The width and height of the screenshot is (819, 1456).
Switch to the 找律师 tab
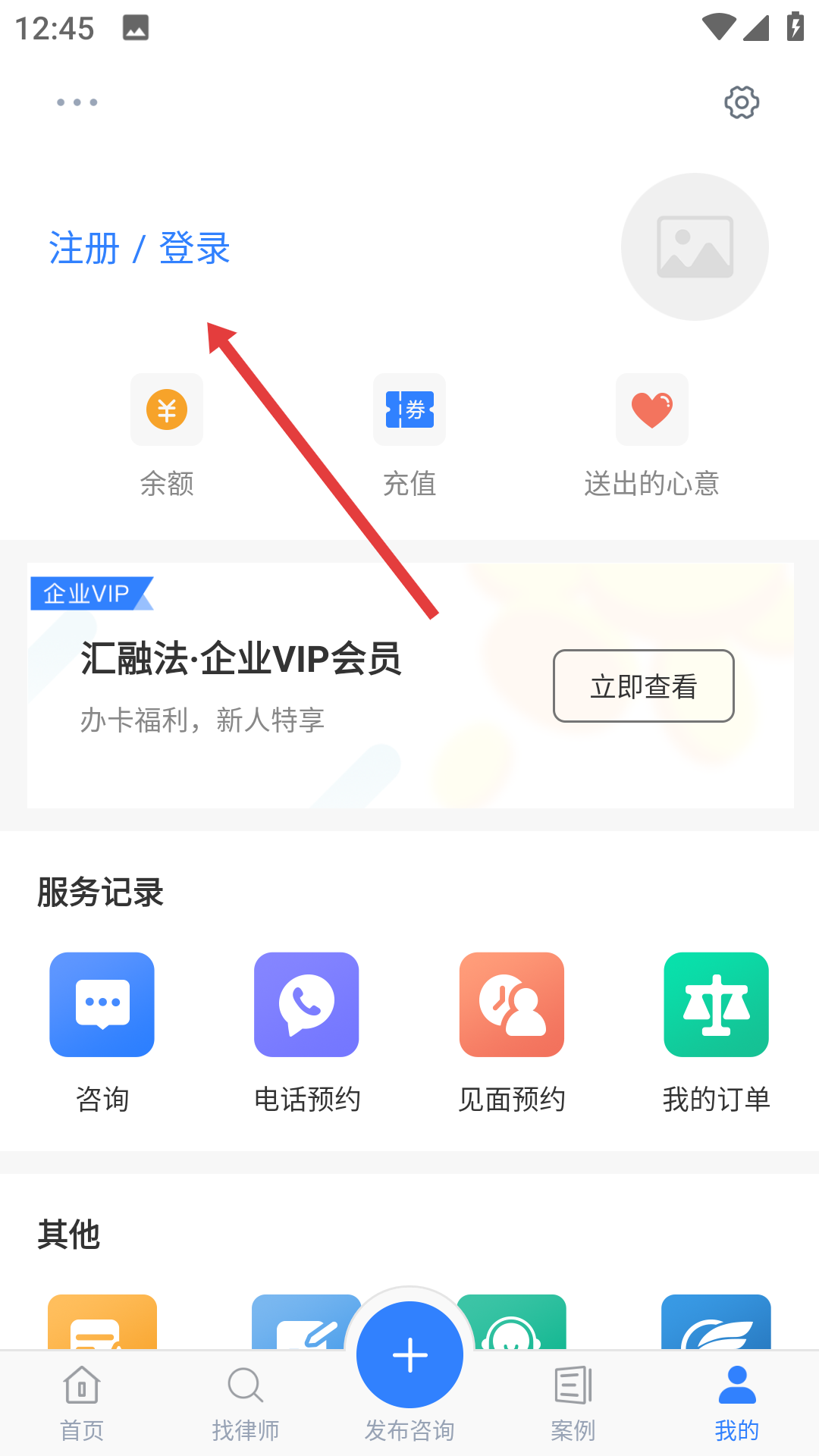246,1403
